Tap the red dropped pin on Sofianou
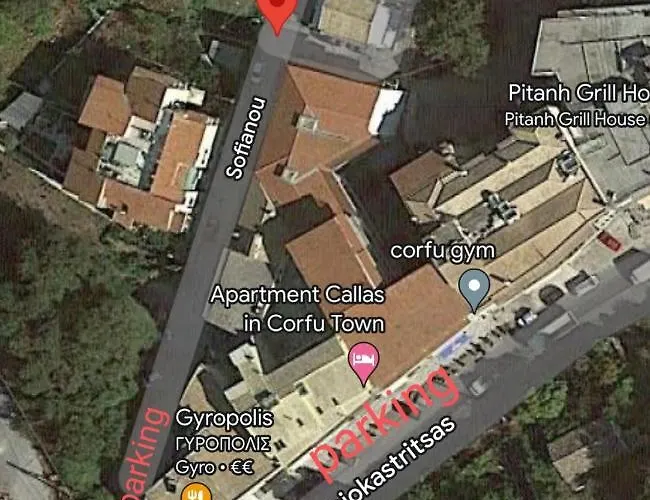 277,10
